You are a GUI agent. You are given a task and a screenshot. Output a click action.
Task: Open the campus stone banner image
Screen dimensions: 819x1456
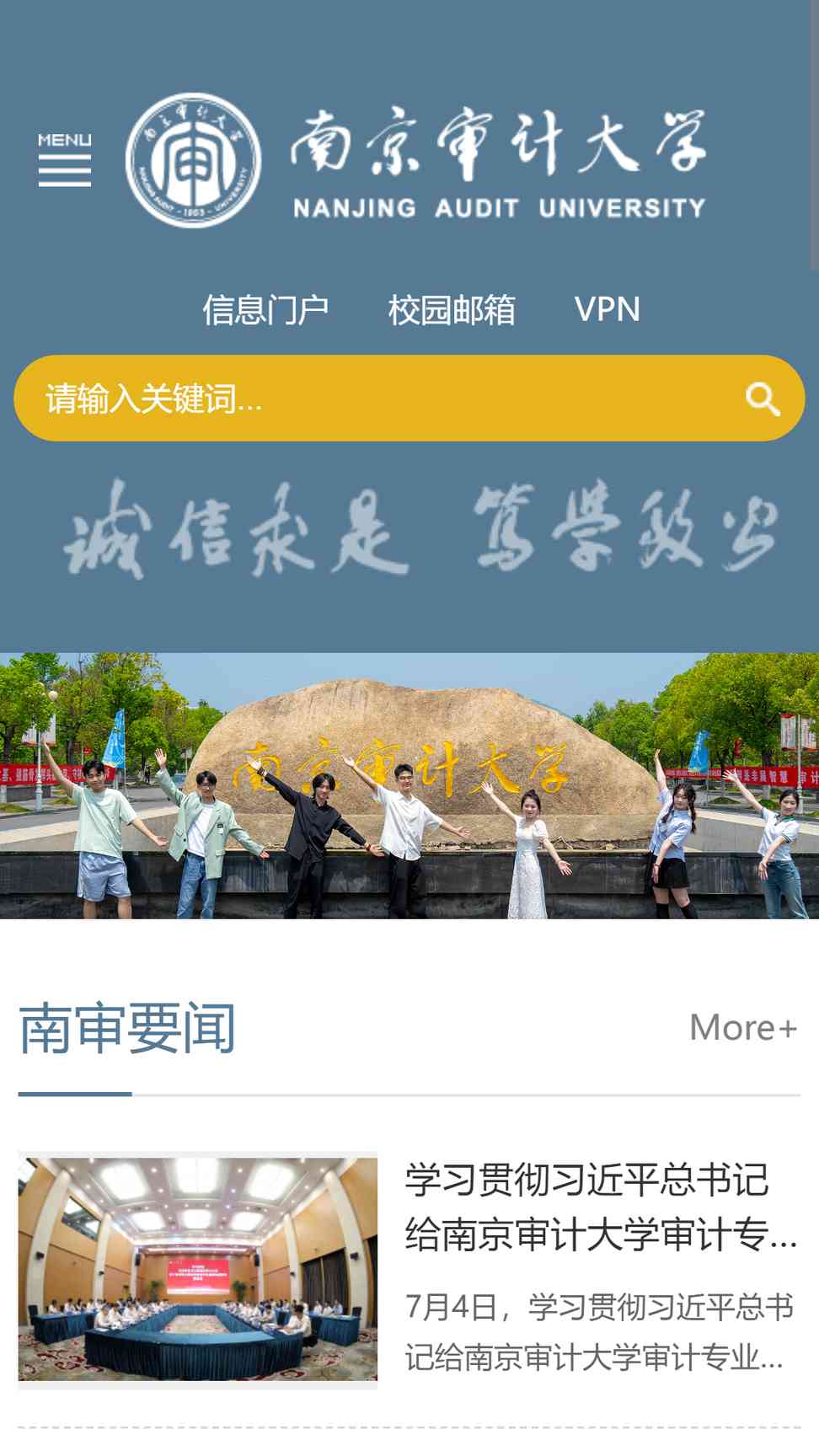coord(409,785)
